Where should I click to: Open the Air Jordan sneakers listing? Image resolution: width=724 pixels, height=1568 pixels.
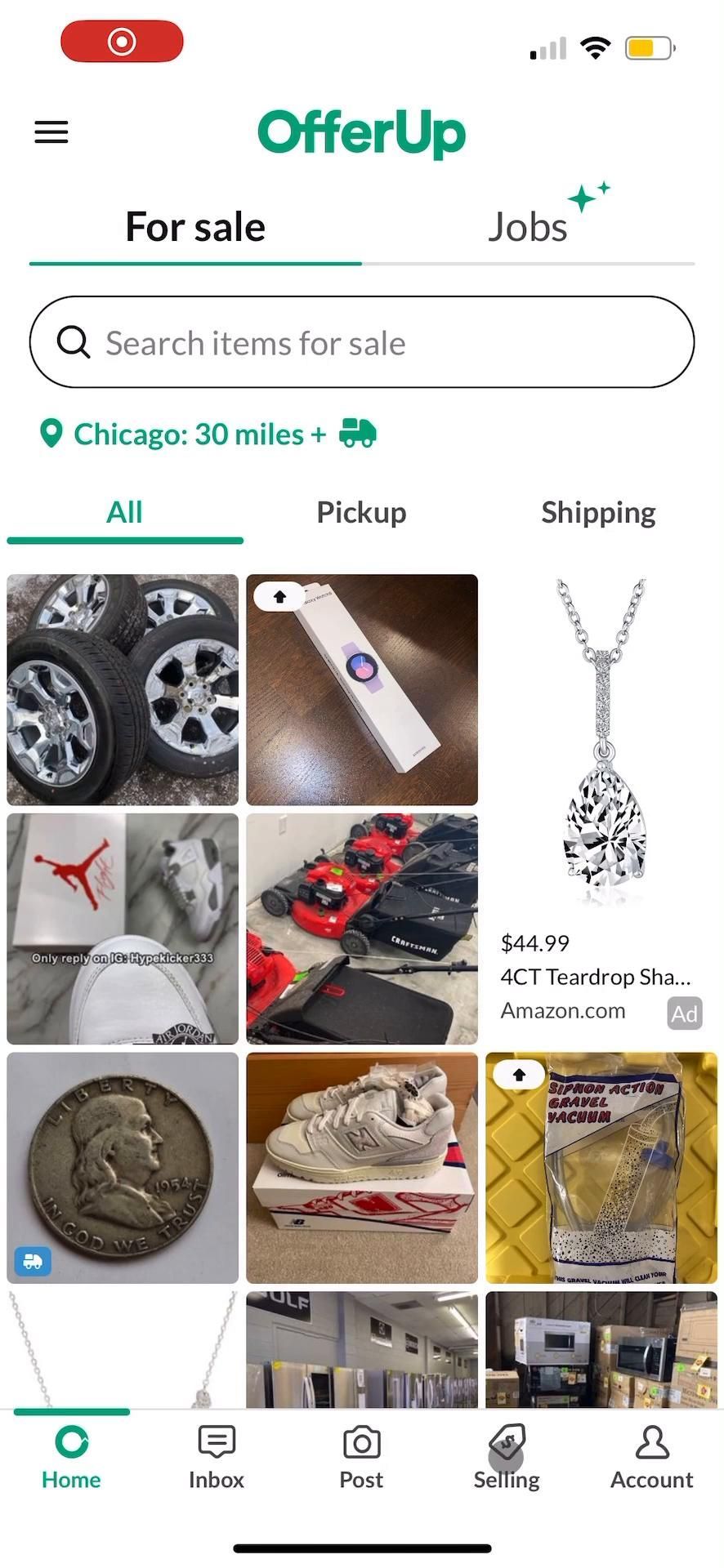pos(123,929)
